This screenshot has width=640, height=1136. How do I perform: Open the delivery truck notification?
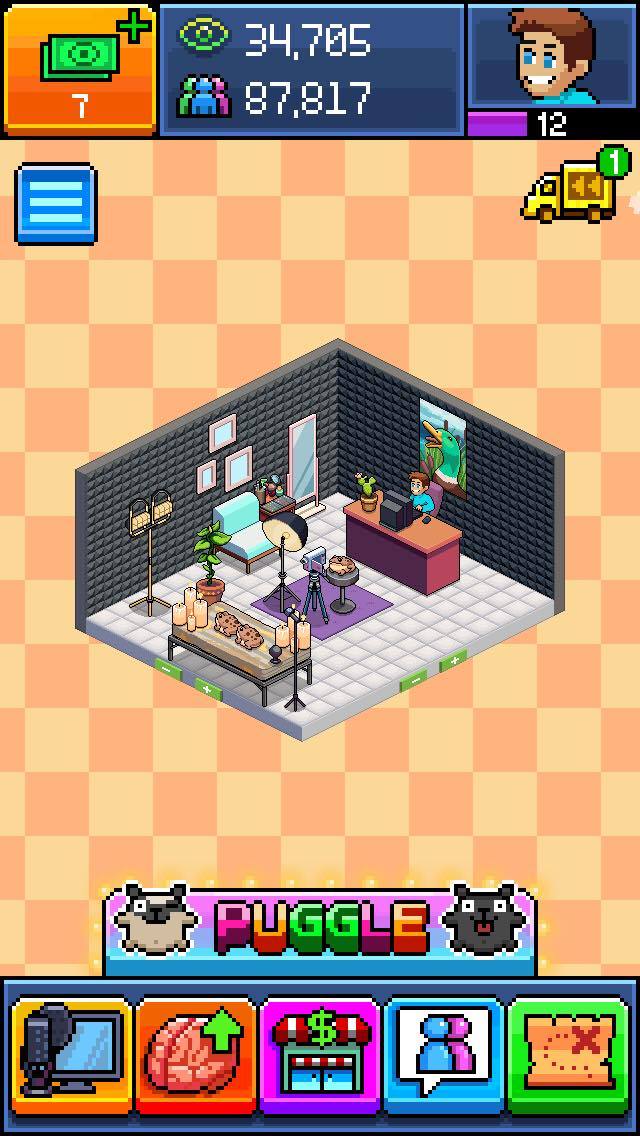pyautogui.click(x=572, y=187)
